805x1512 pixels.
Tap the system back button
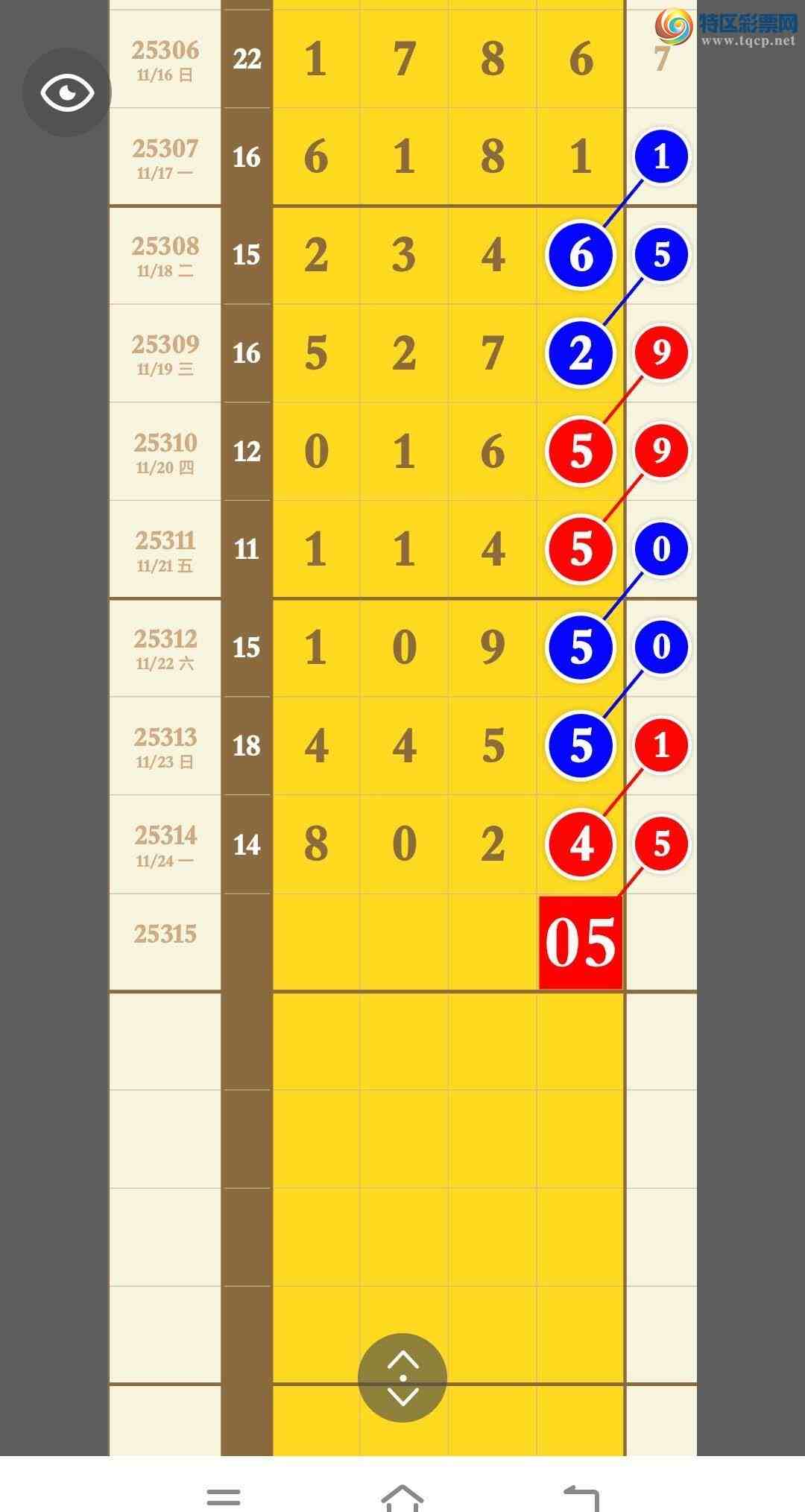pyautogui.click(x=581, y=1496)
